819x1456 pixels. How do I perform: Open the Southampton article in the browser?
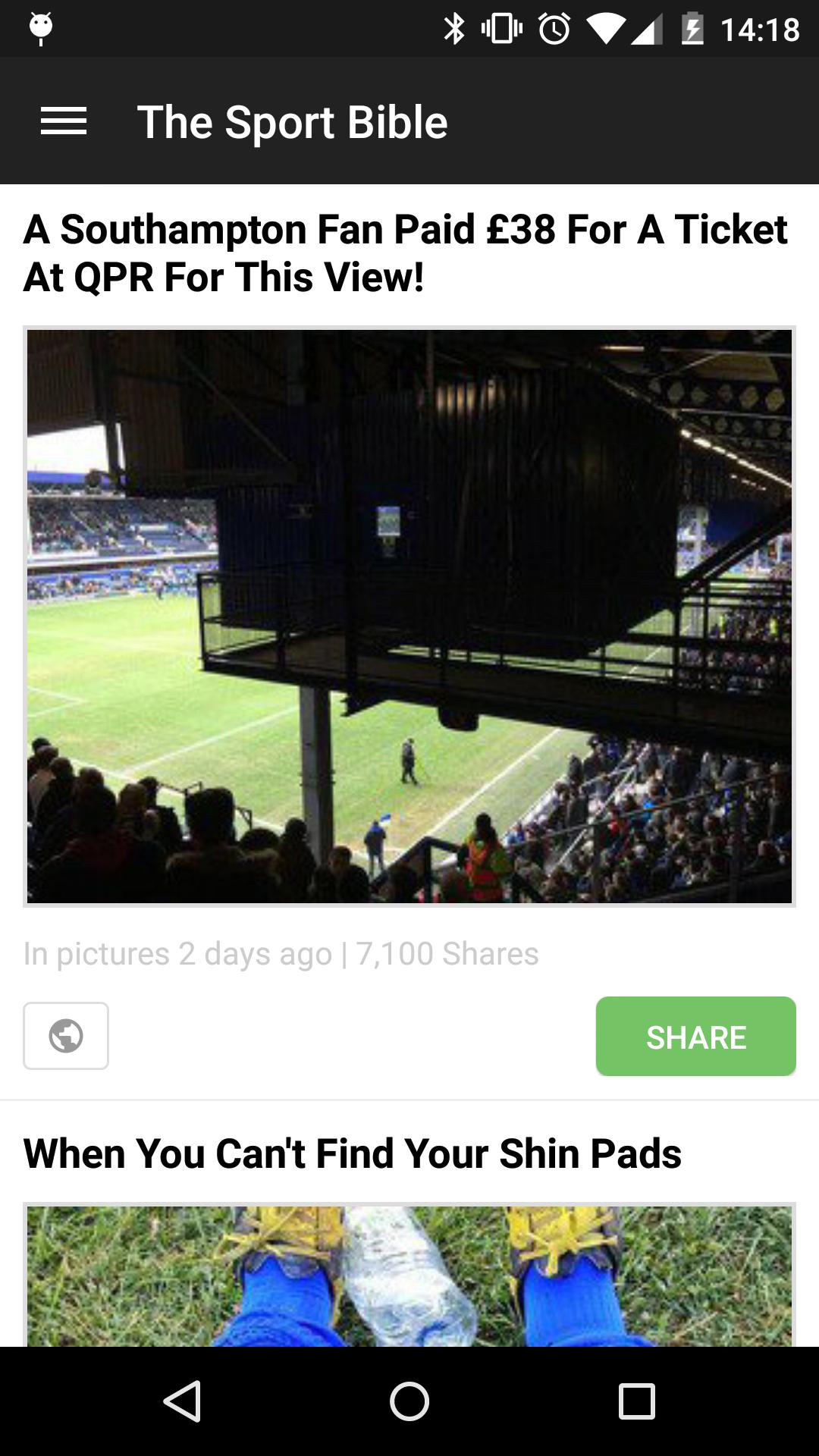pos(66,1036)
